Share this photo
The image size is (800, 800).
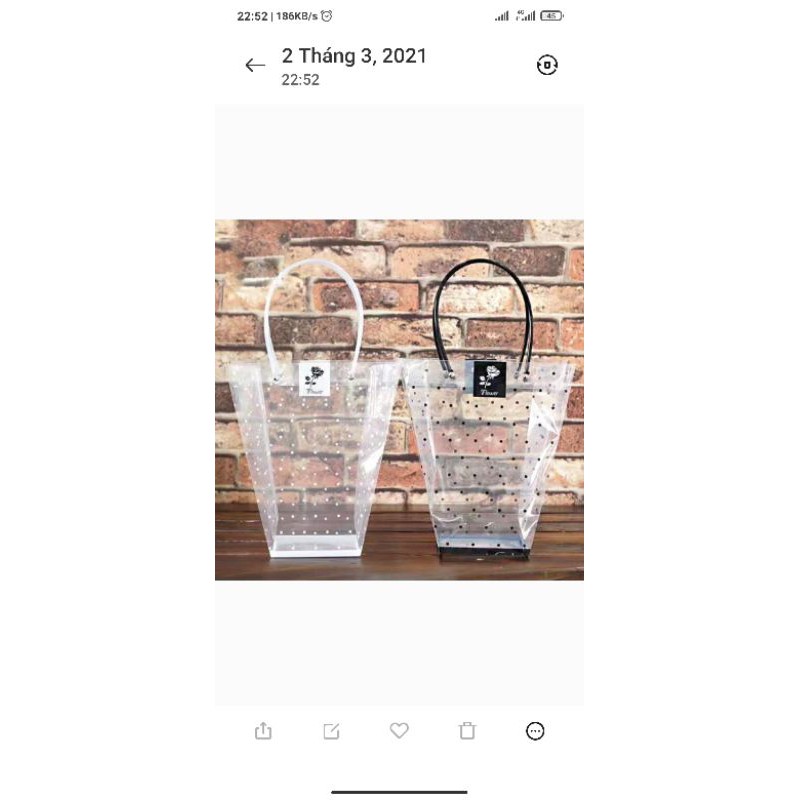(x=263, y=731)
